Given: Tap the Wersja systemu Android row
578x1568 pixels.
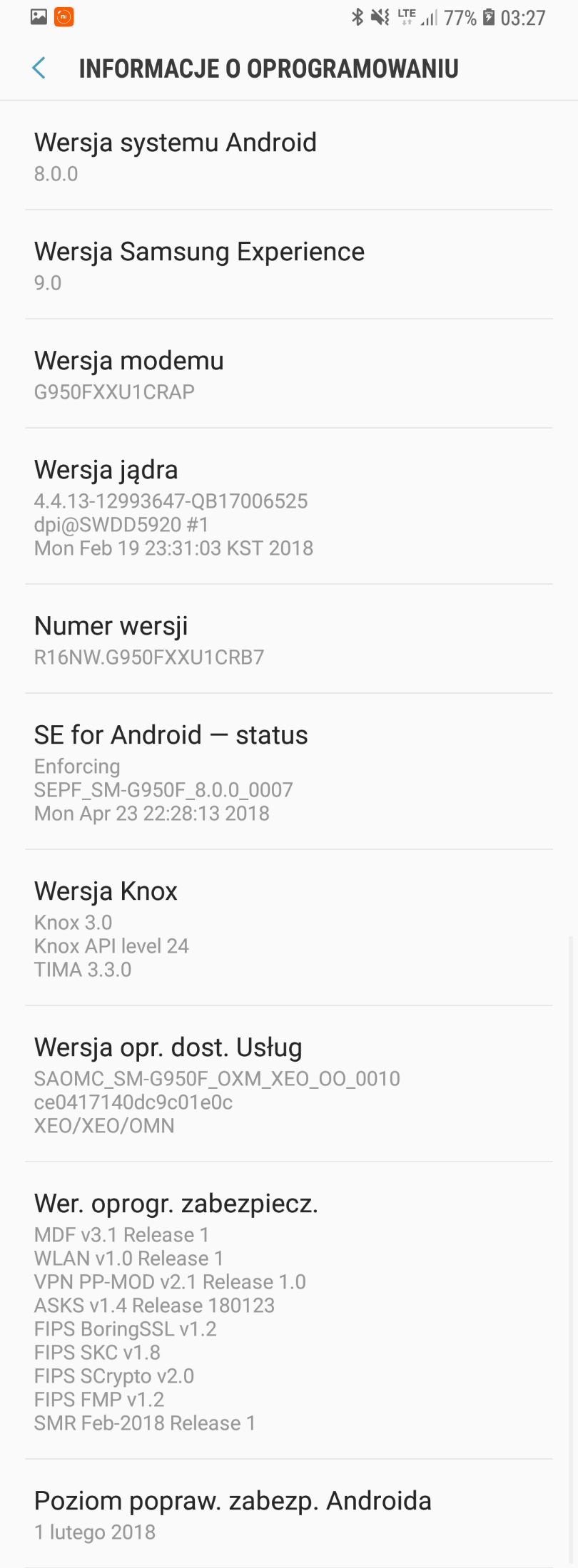Looking at the screenshot, I should coord(288,156).
